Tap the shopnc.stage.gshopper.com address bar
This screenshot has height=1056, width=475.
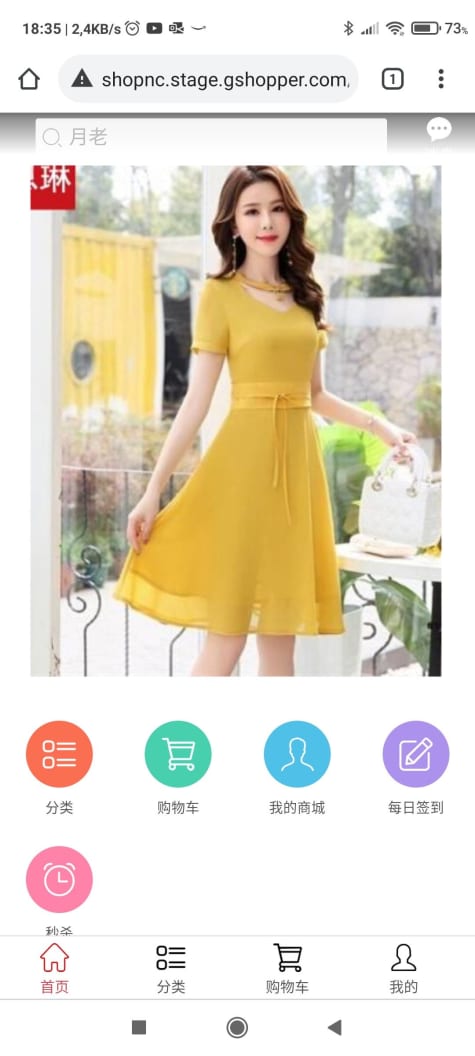(208, 79)
